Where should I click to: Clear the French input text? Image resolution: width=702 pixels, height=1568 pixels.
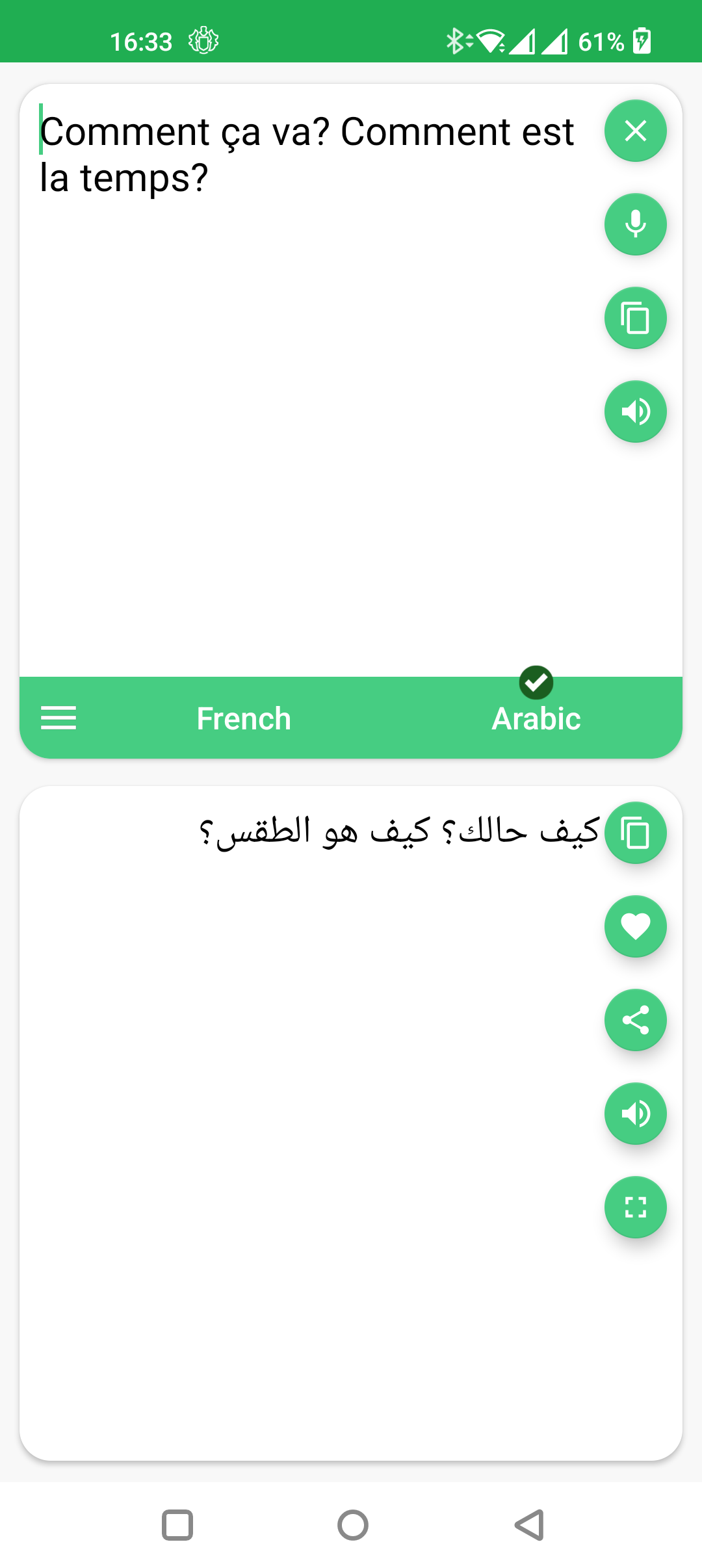point(635,131)
